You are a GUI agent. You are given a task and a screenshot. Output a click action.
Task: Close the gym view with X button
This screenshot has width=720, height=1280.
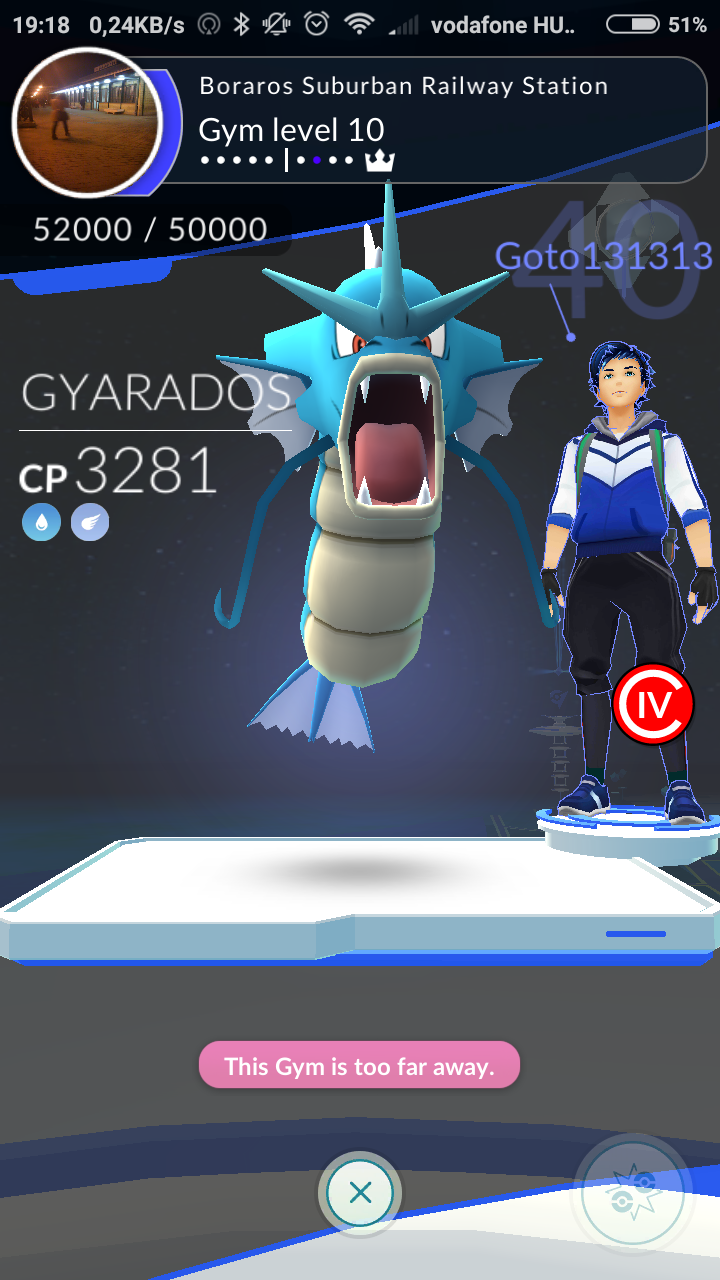pos(360,1192)
